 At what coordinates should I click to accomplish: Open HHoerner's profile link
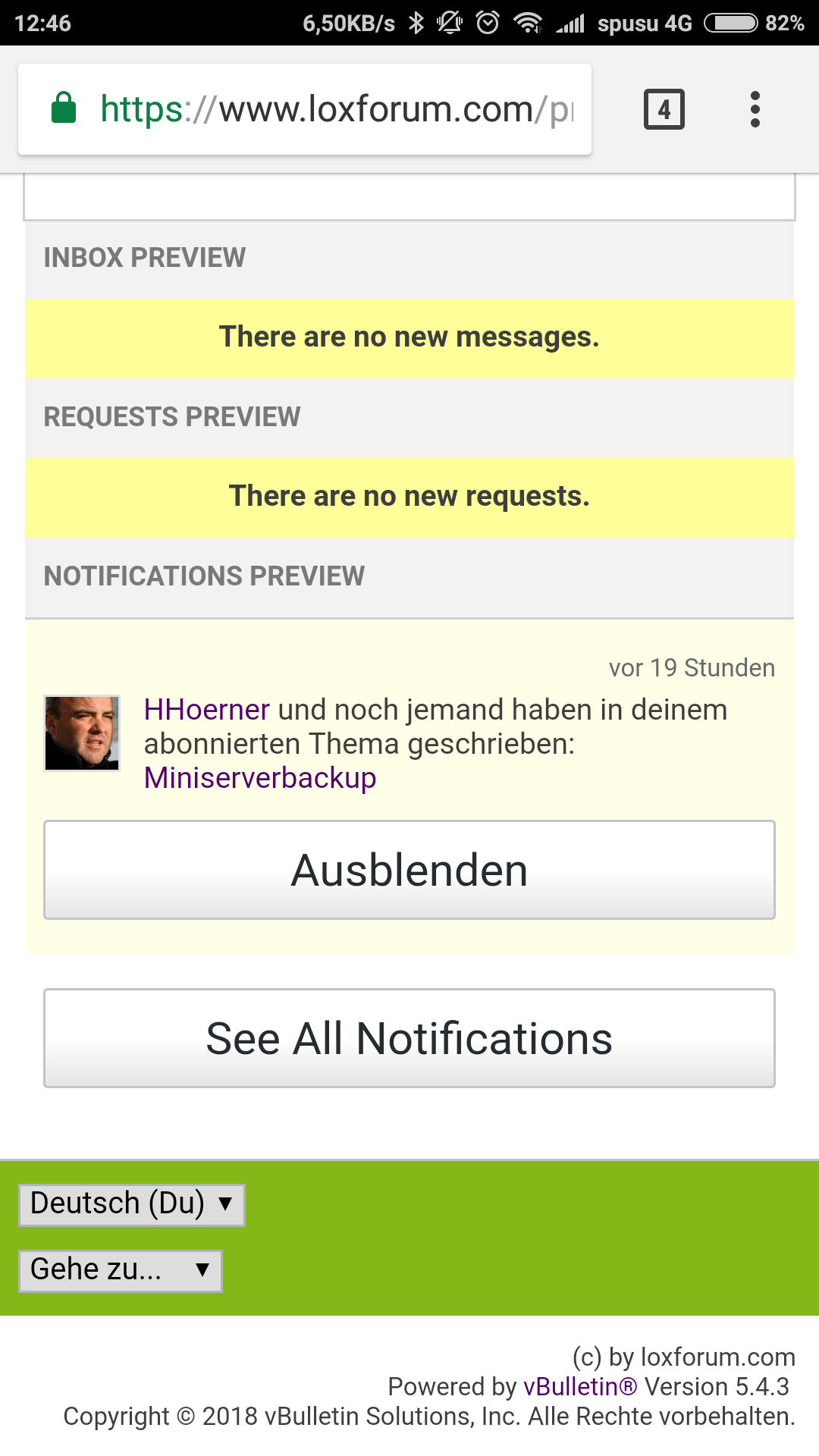[206, 710]
